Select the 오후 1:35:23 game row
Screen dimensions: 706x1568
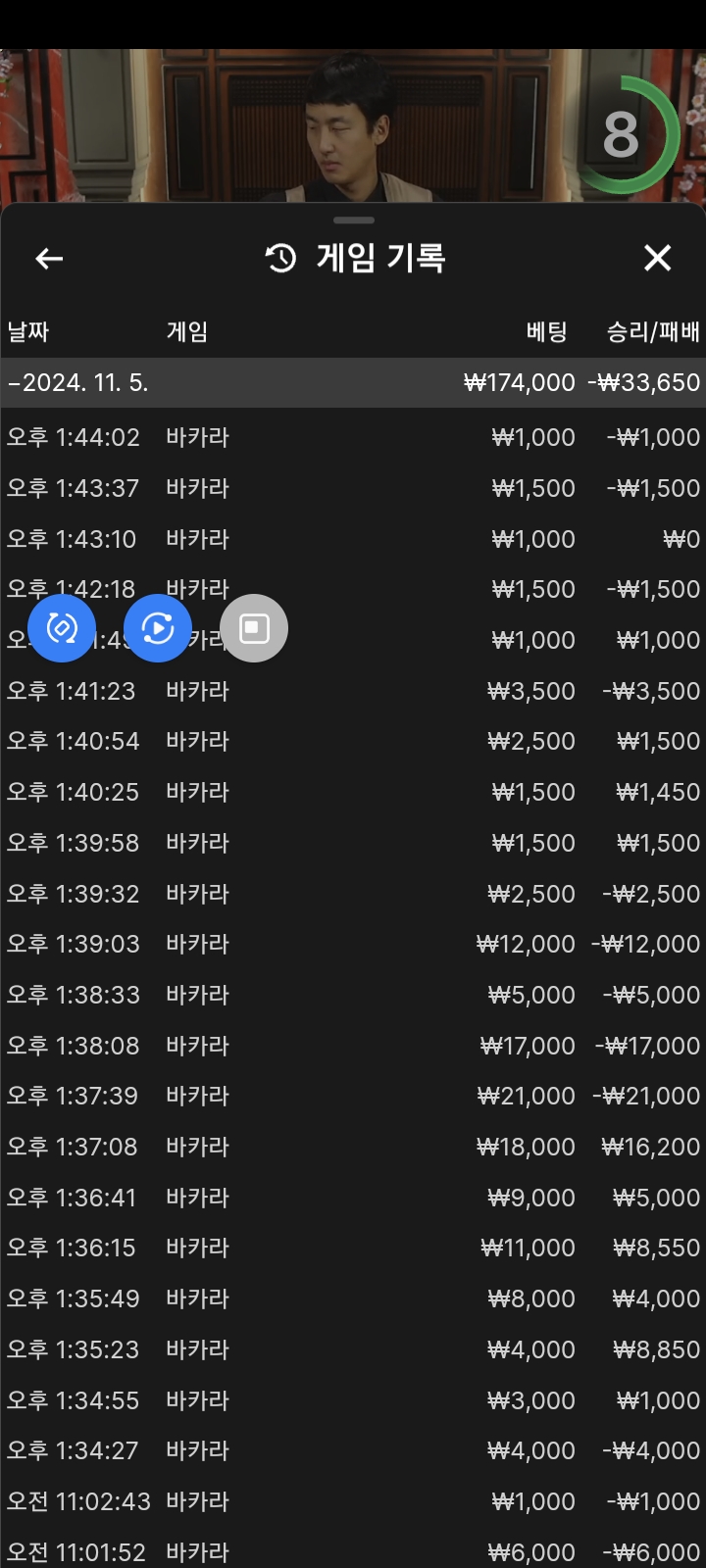(353, 1349)
